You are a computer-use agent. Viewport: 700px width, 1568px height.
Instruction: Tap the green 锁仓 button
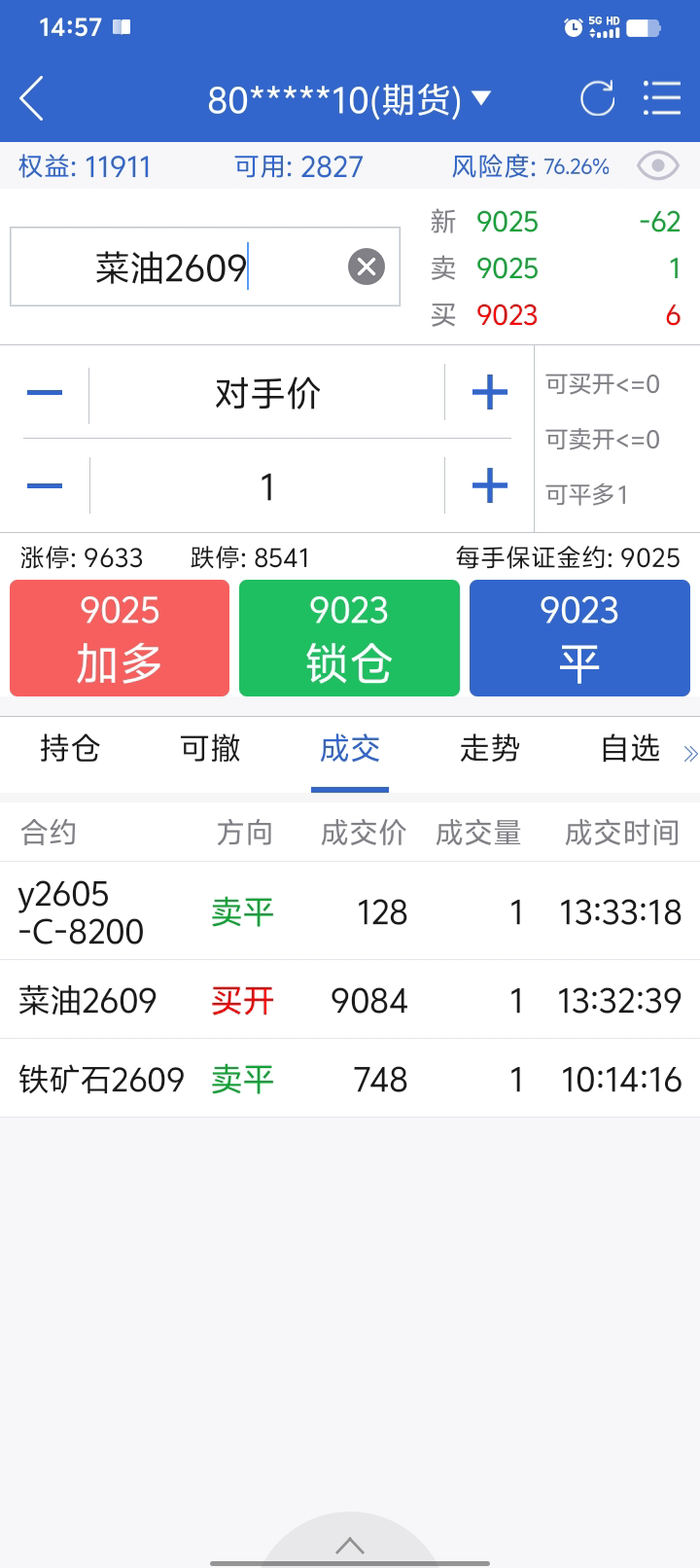click(x=349, y=638)
